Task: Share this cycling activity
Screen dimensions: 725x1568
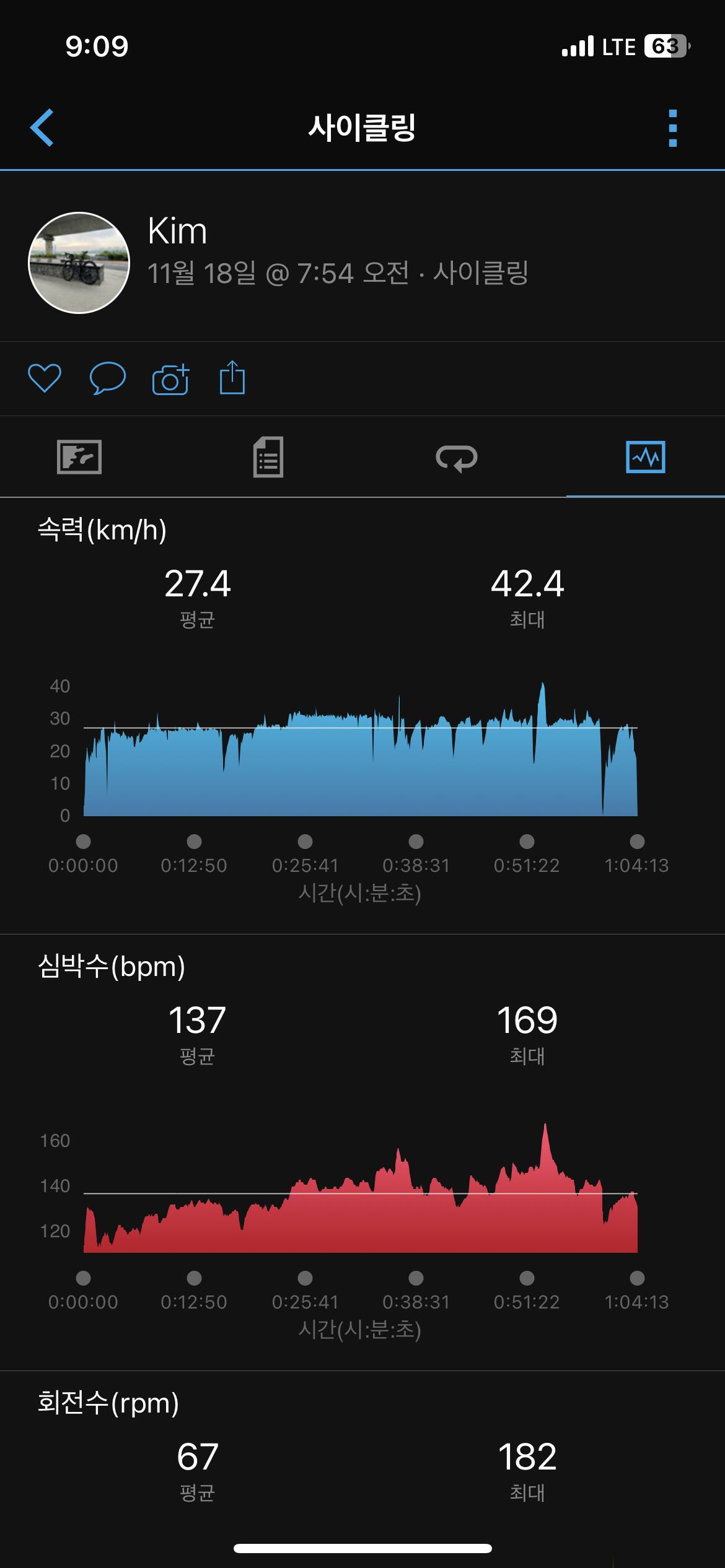Action: [232, 377]
